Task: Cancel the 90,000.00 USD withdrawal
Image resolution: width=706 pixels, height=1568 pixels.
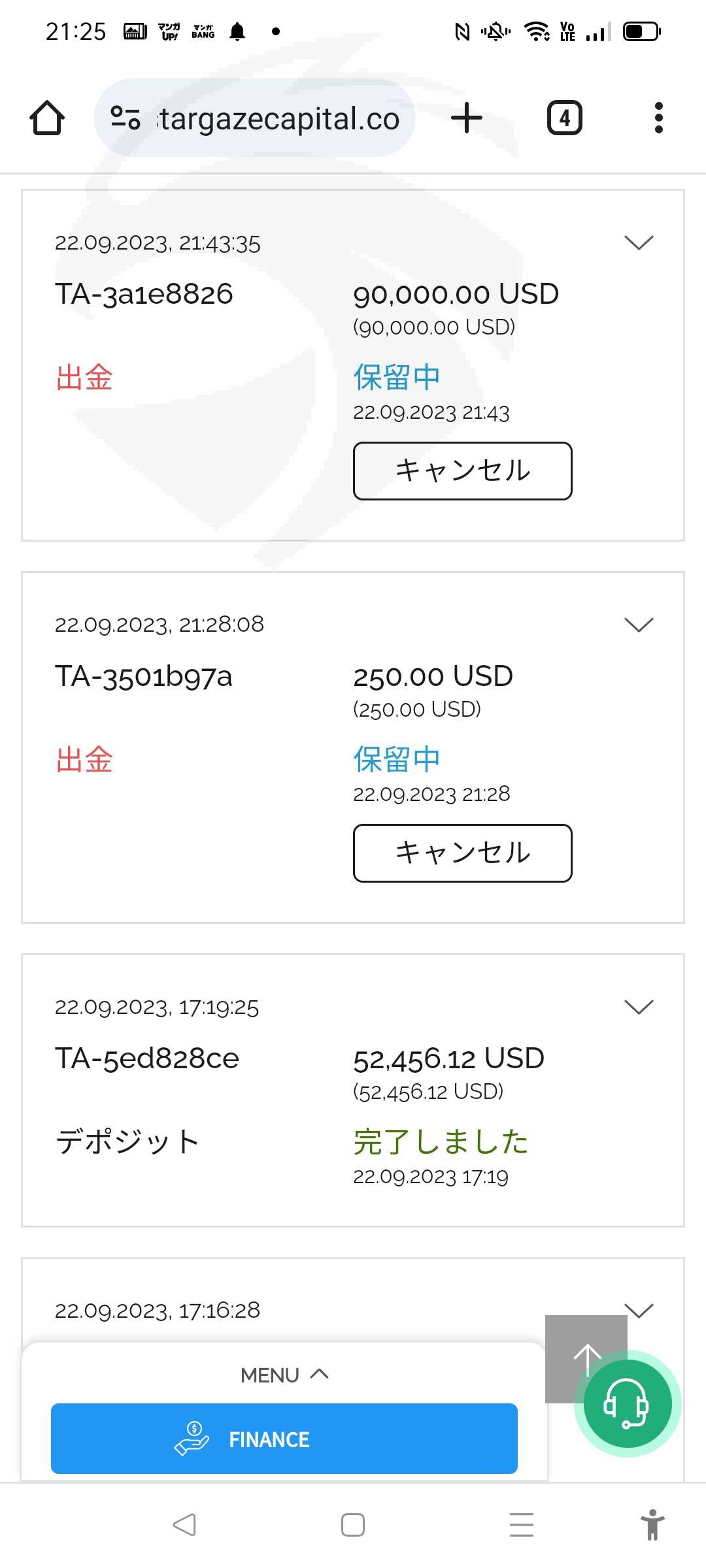Action: tap(463, 471)
